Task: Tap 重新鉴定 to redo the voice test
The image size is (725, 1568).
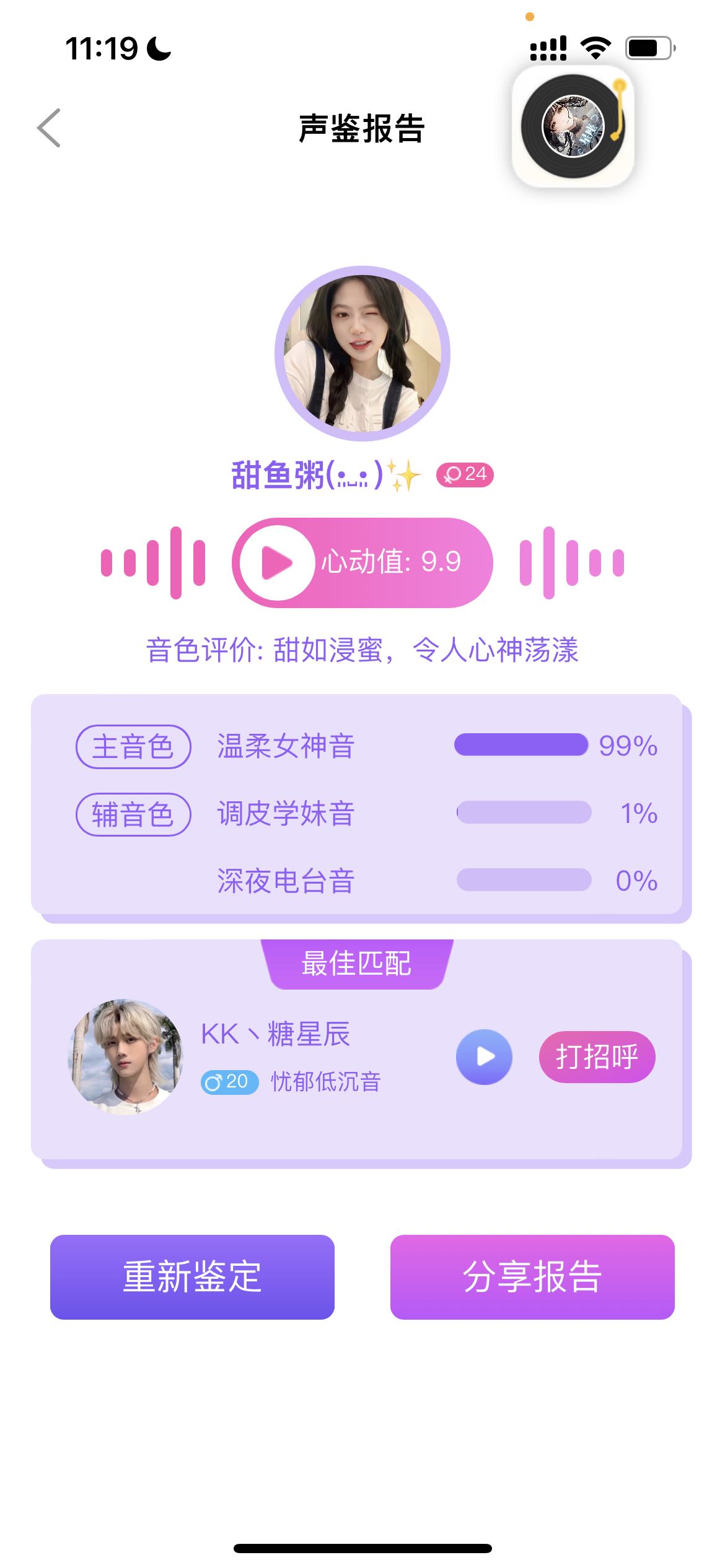Action: (x=192, y=1277)
